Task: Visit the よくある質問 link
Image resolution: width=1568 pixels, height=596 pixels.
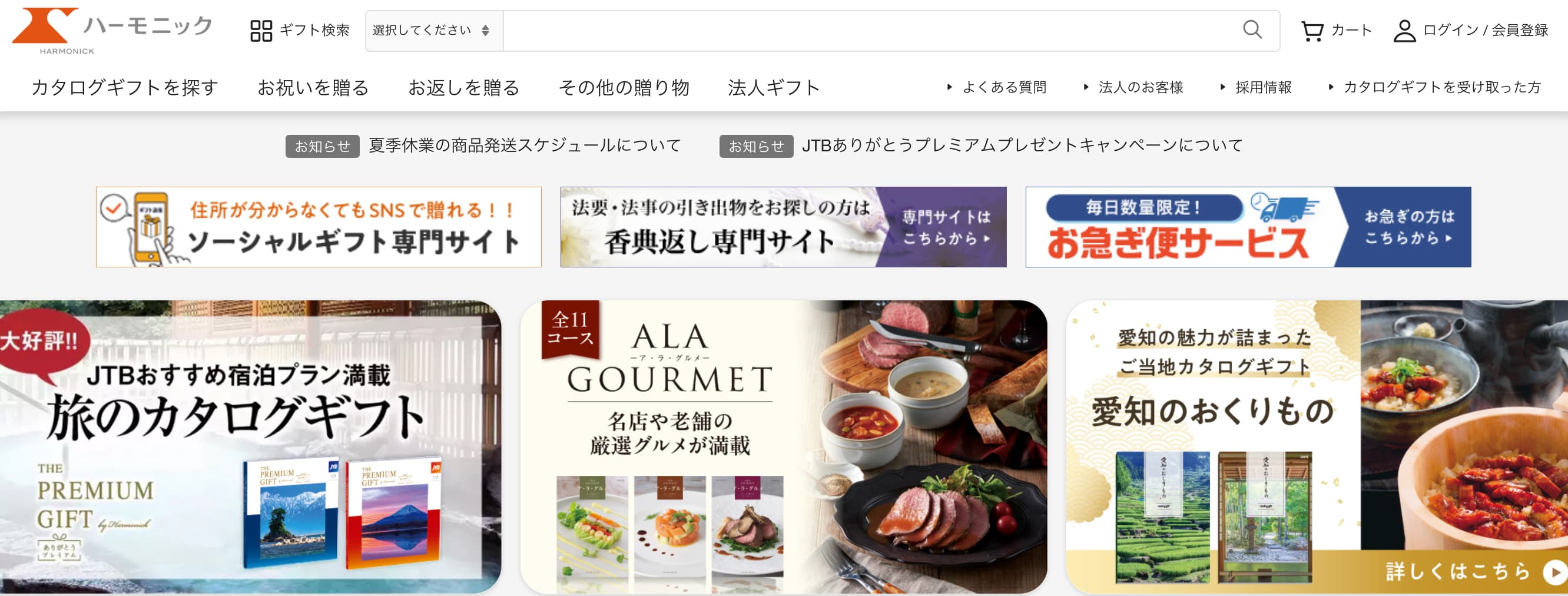Action: 1003,88
